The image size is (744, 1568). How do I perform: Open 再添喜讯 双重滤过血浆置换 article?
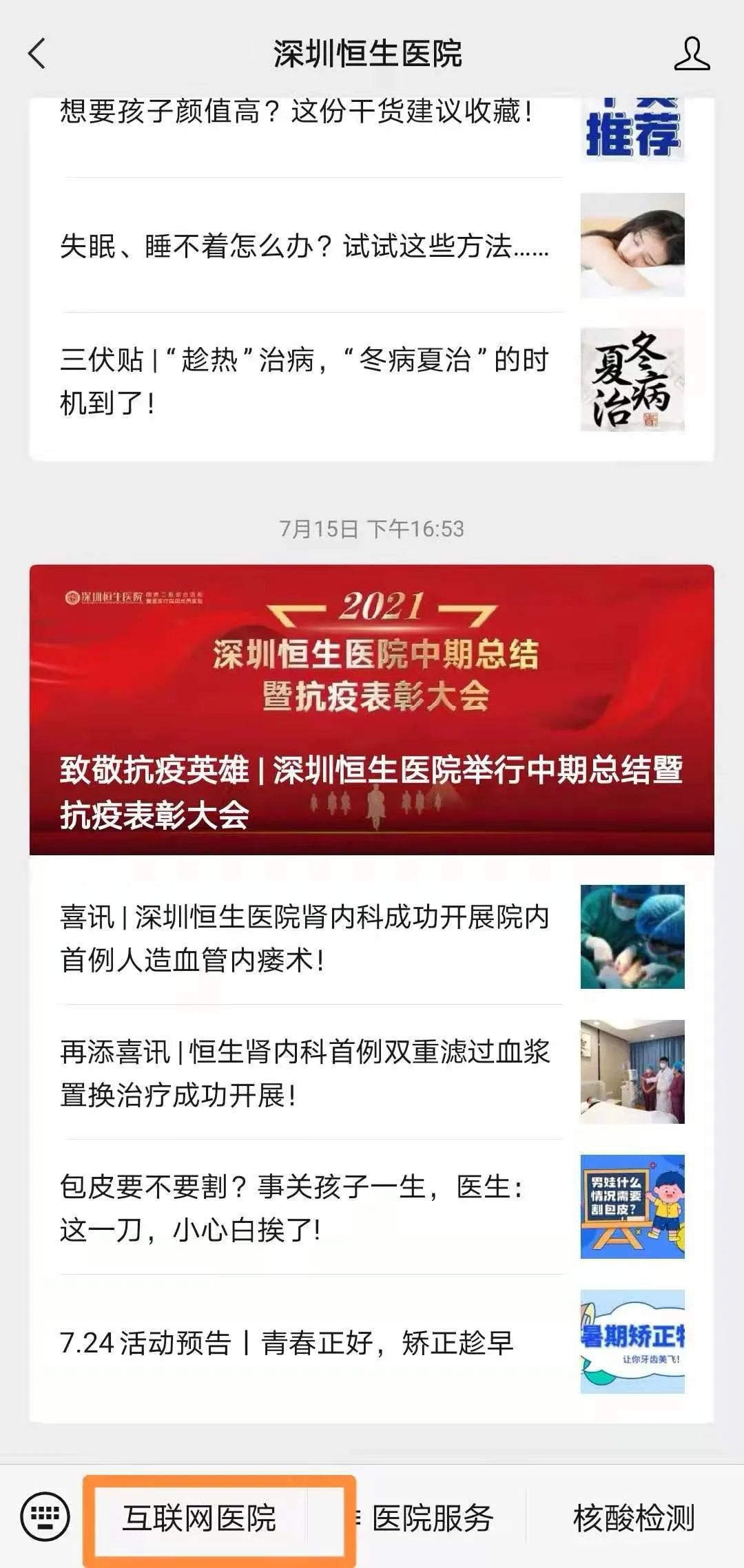(304, 1072)
